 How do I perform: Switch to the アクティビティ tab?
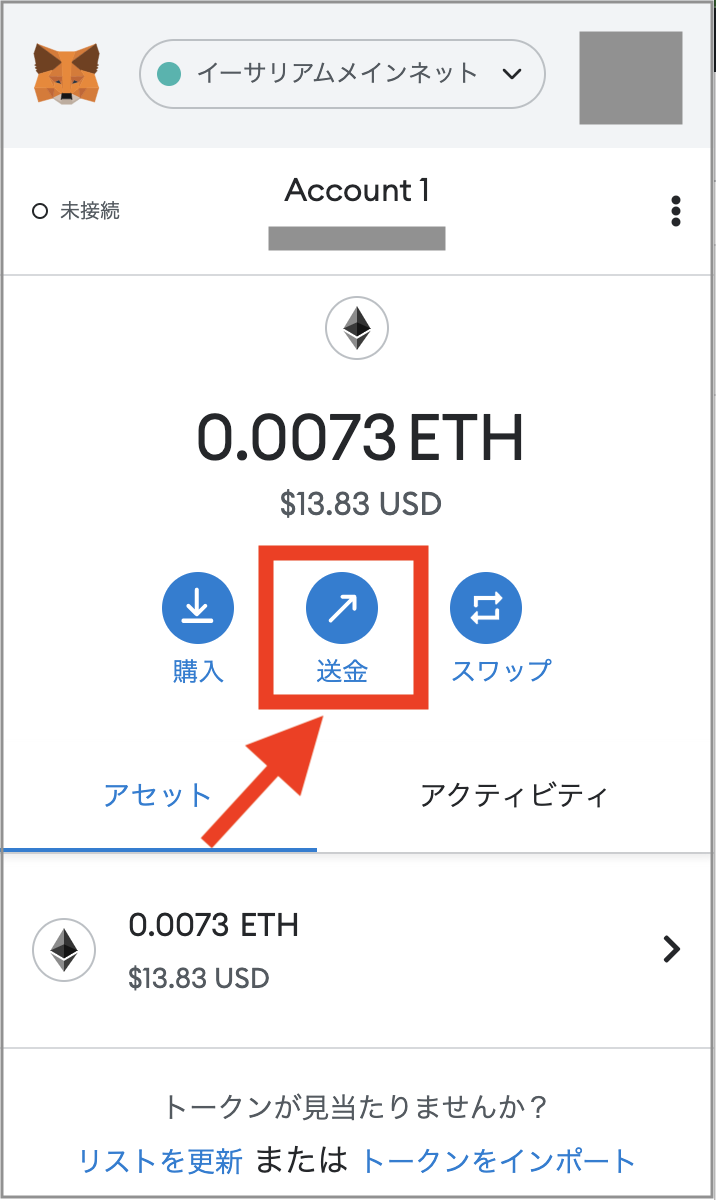click(514, 796)
